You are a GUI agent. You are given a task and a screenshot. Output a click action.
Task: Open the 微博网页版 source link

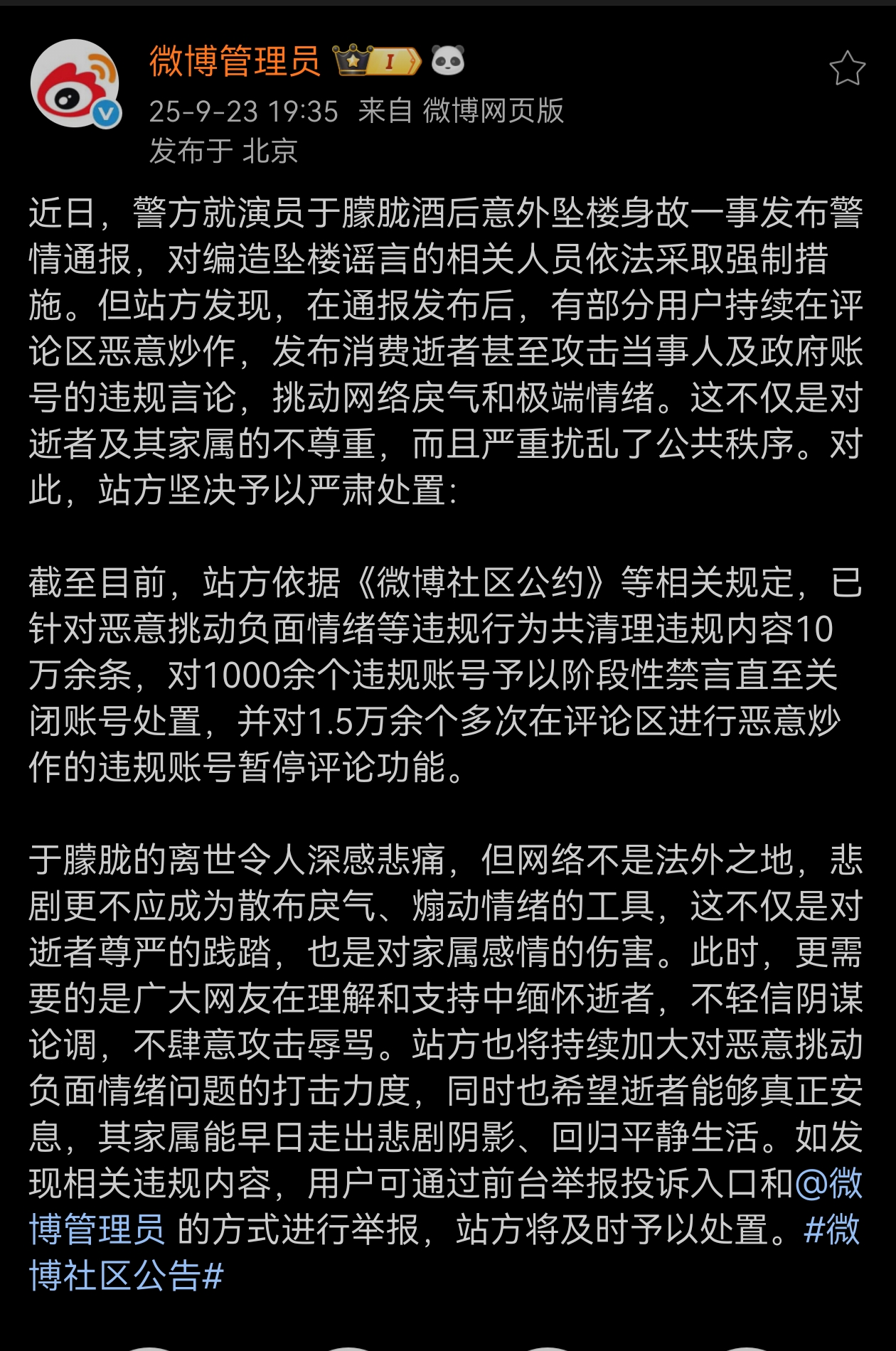click(493, 111)
